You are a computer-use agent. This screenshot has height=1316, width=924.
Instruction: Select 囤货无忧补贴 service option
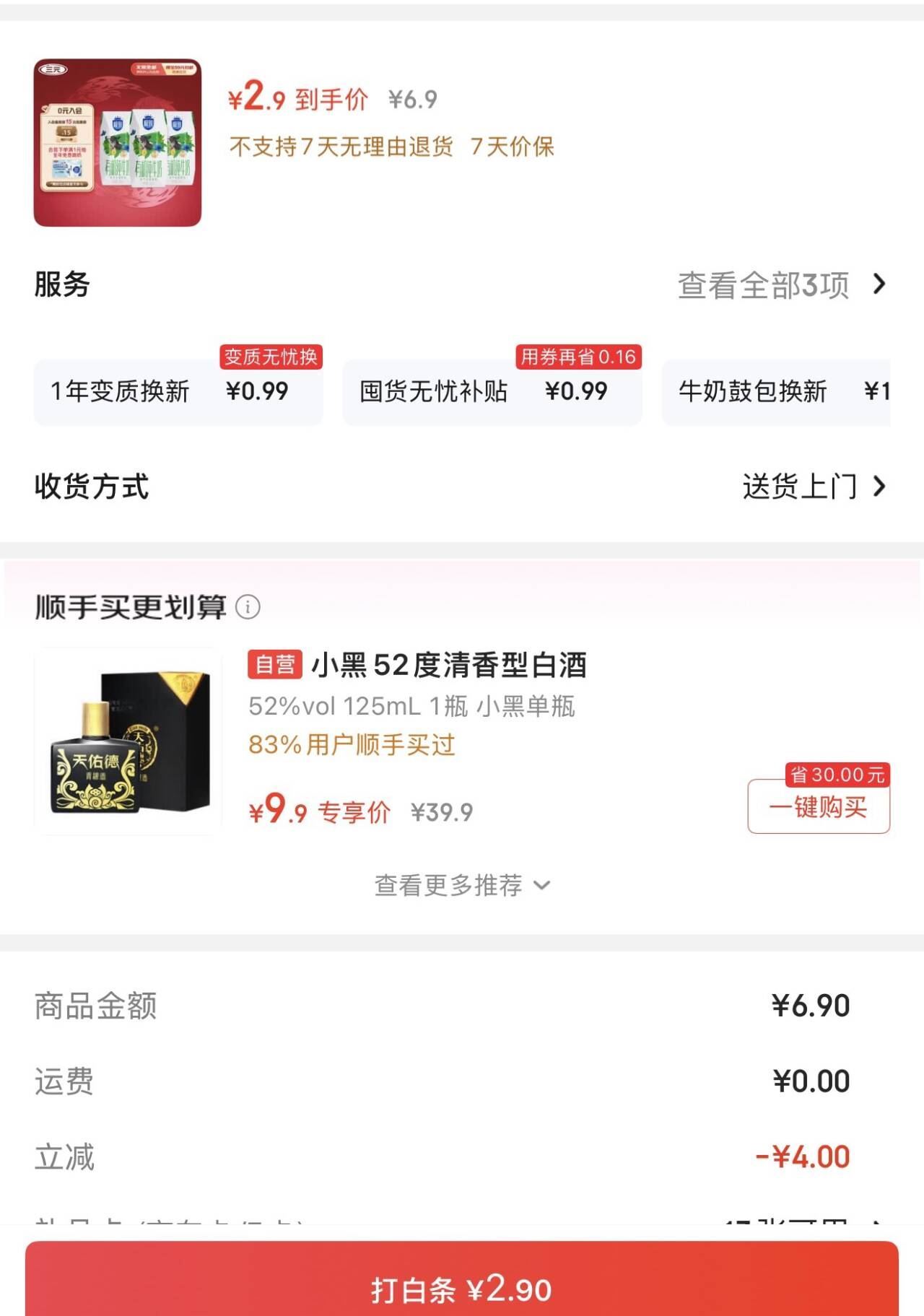tap(492, 392)
